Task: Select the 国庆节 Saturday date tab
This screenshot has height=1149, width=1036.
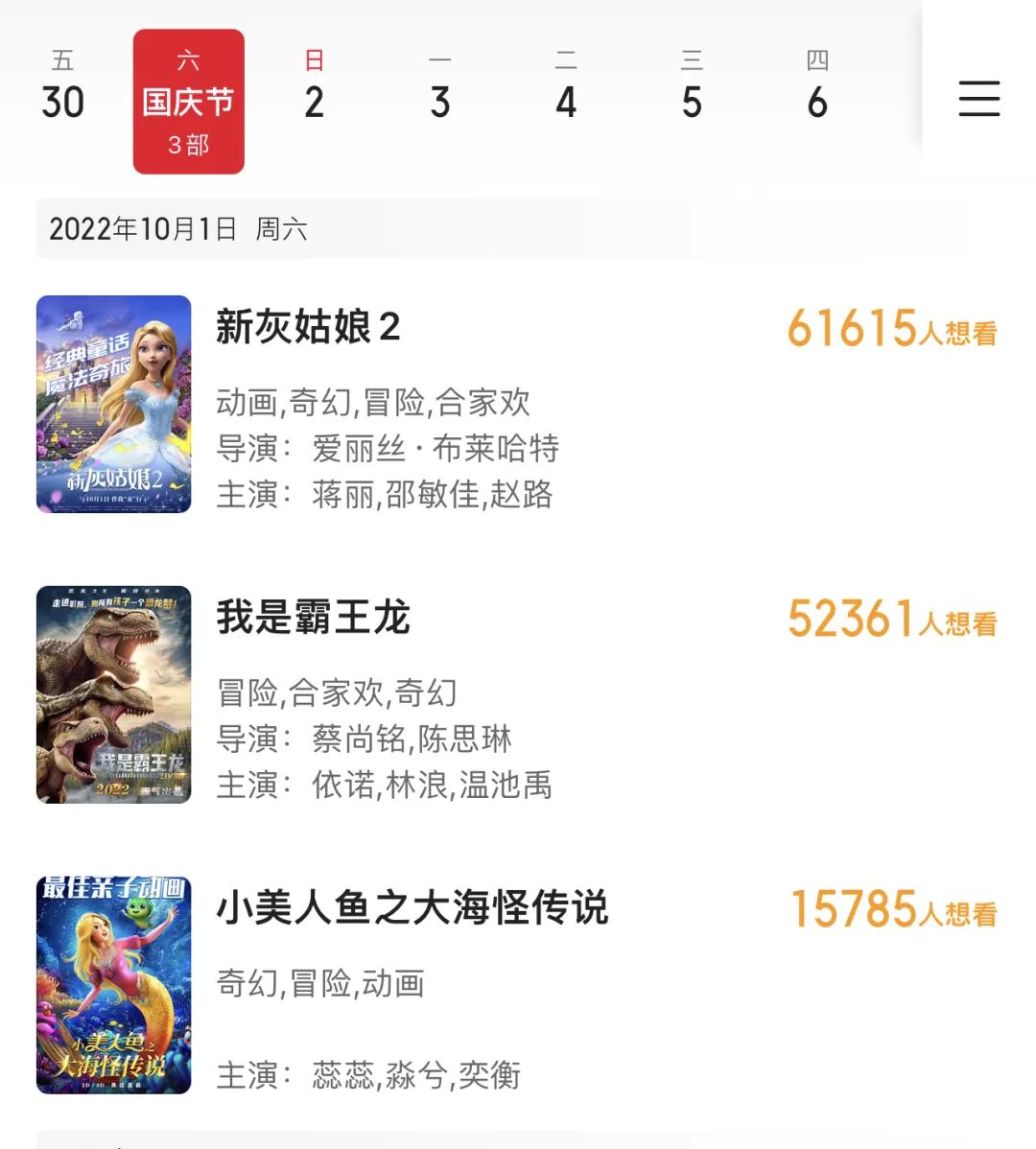Action: (188, 102)
